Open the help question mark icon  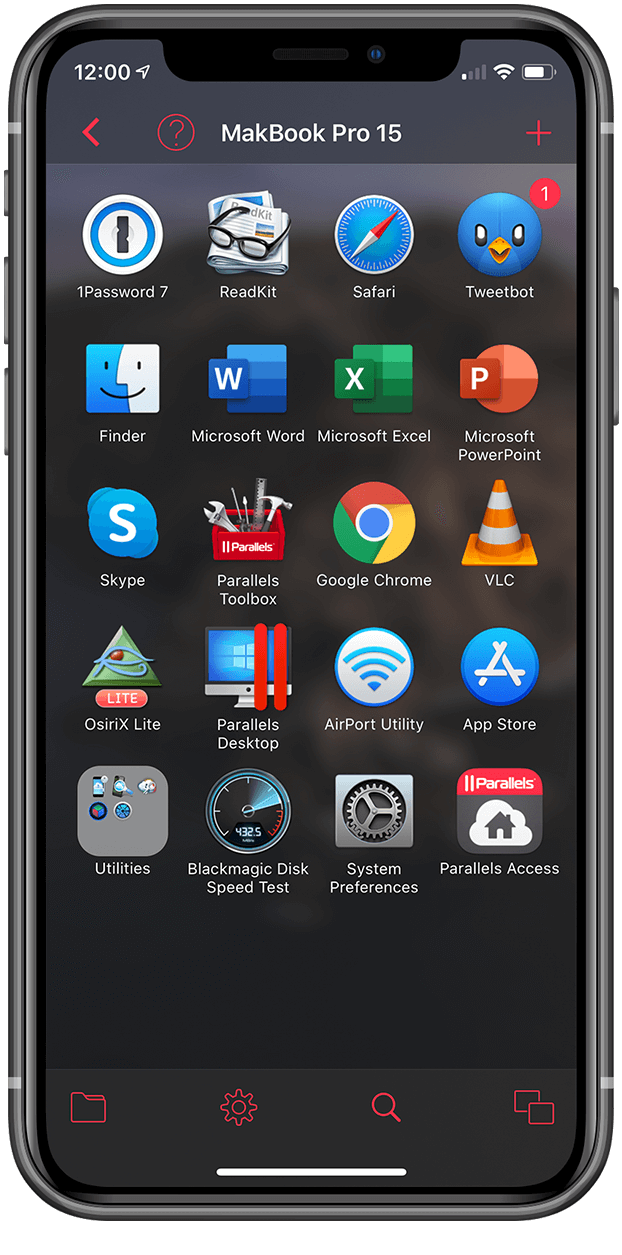(x=176, y=132)
